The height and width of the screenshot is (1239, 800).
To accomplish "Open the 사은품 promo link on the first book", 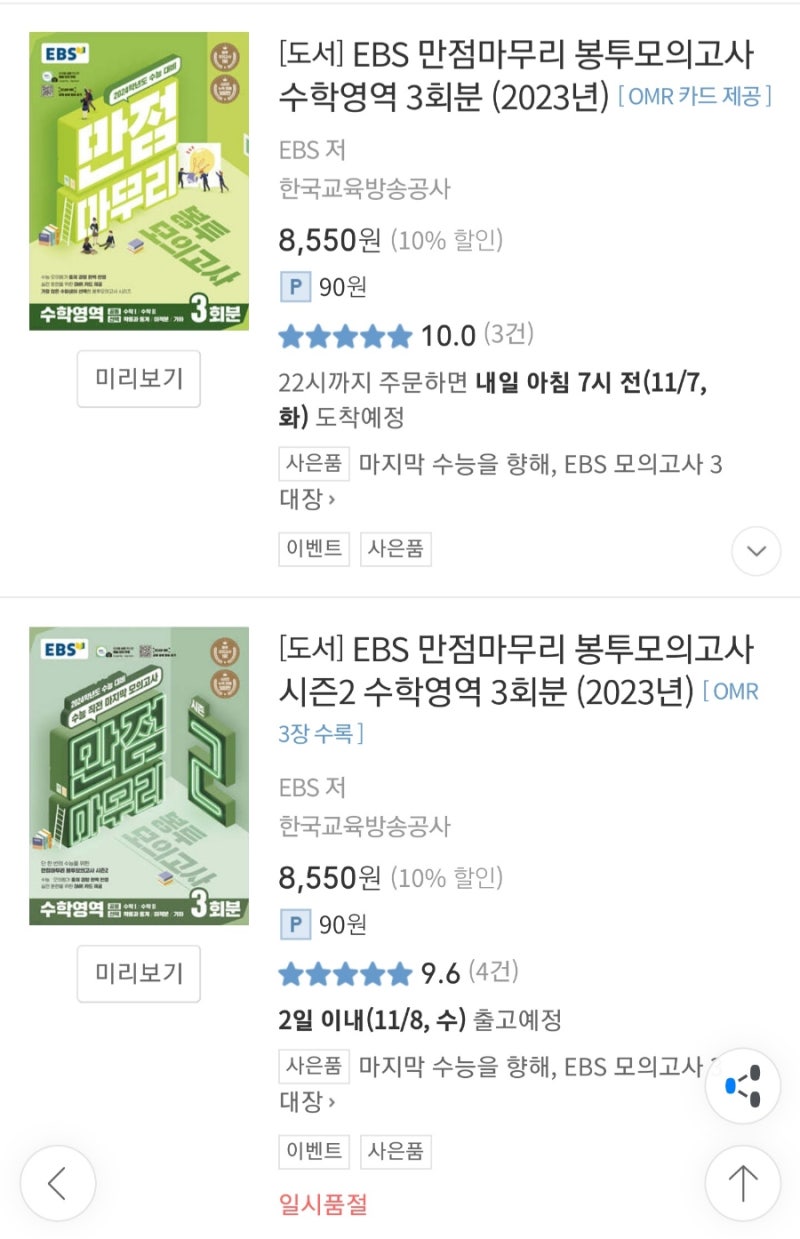I will (501, 480).
